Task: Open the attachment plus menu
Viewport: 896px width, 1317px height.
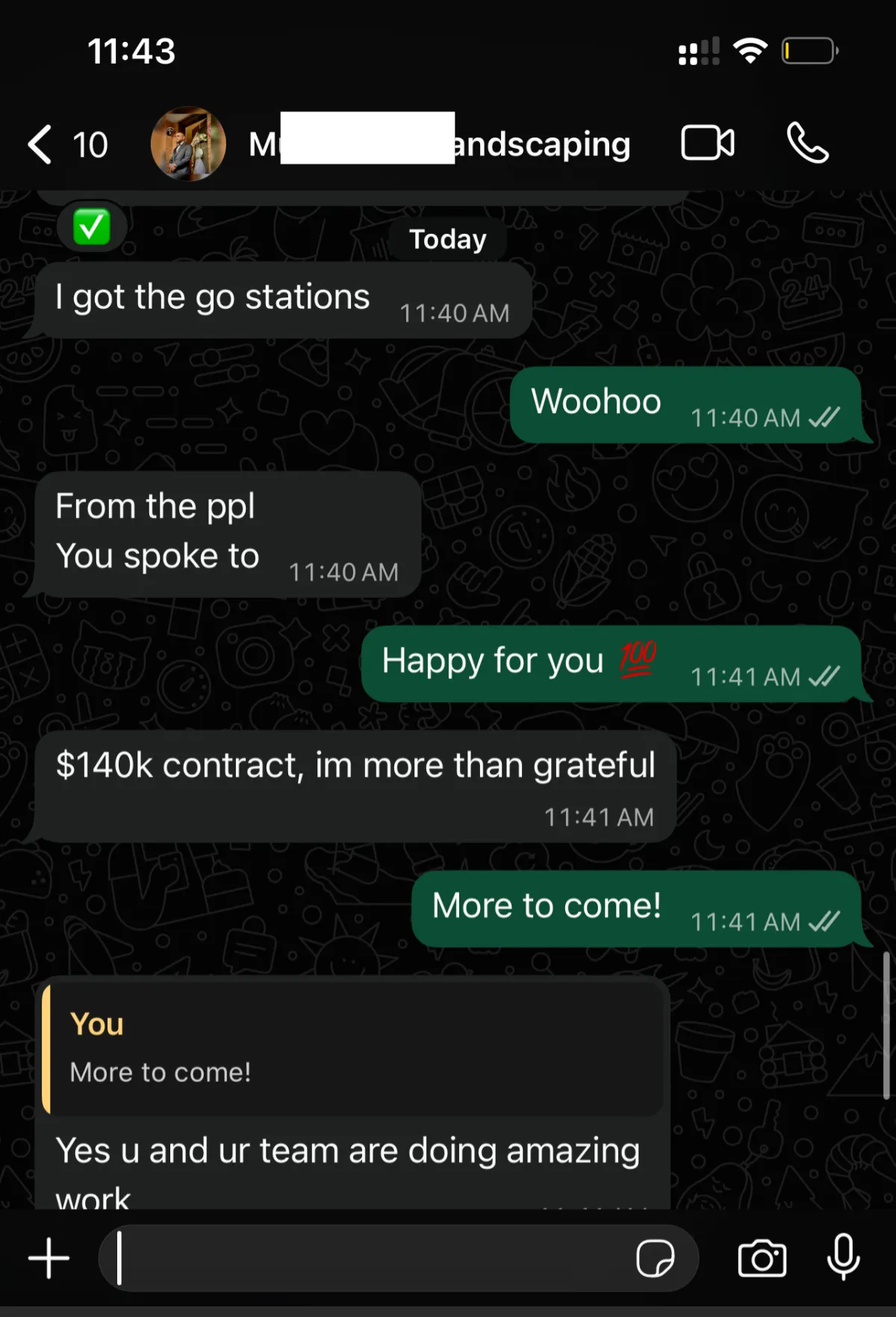Action: coord(49,1258)
